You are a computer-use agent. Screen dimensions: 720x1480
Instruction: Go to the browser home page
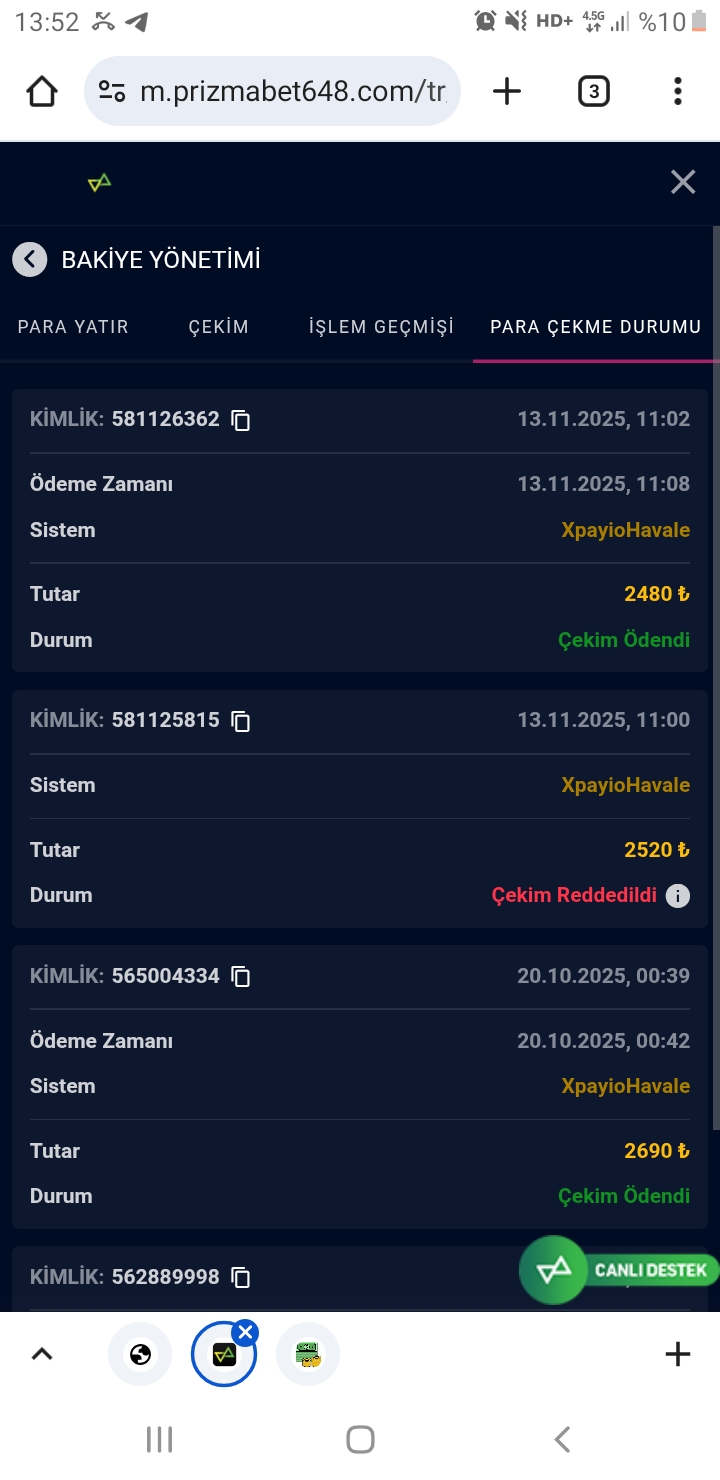[x=42, y=92]
